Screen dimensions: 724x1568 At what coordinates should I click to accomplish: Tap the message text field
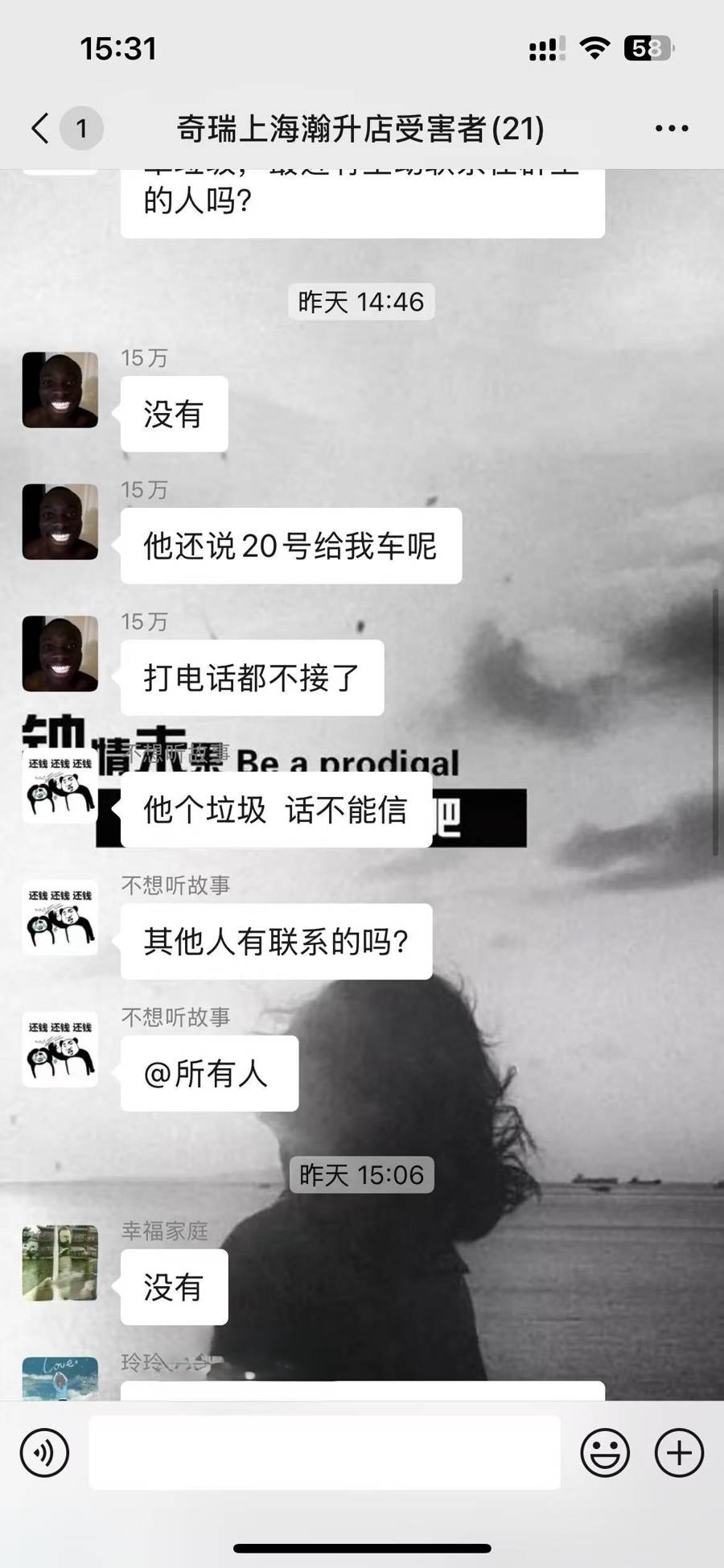[x=323, y=1453]
